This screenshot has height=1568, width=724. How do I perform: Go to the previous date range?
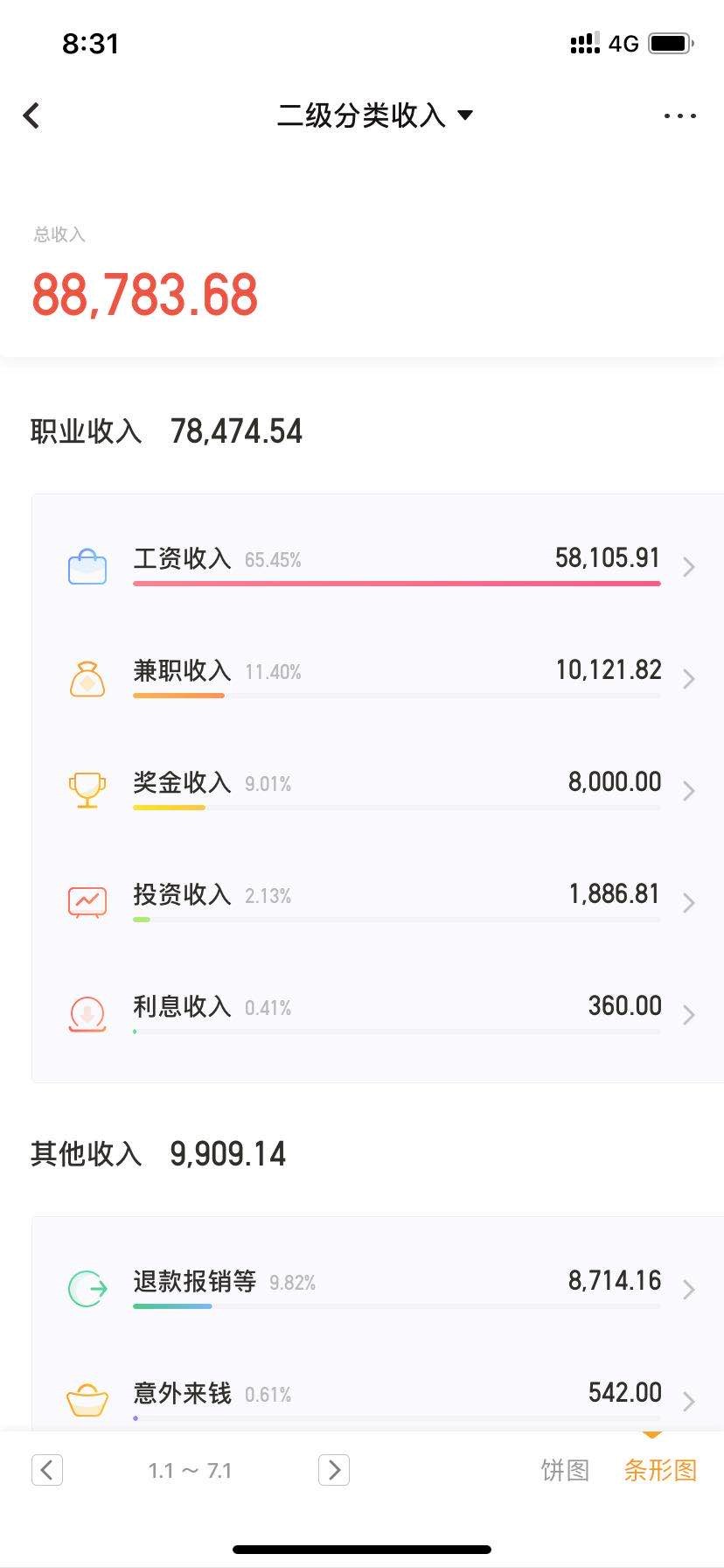pyautogui.click(x=47, y=1470)
